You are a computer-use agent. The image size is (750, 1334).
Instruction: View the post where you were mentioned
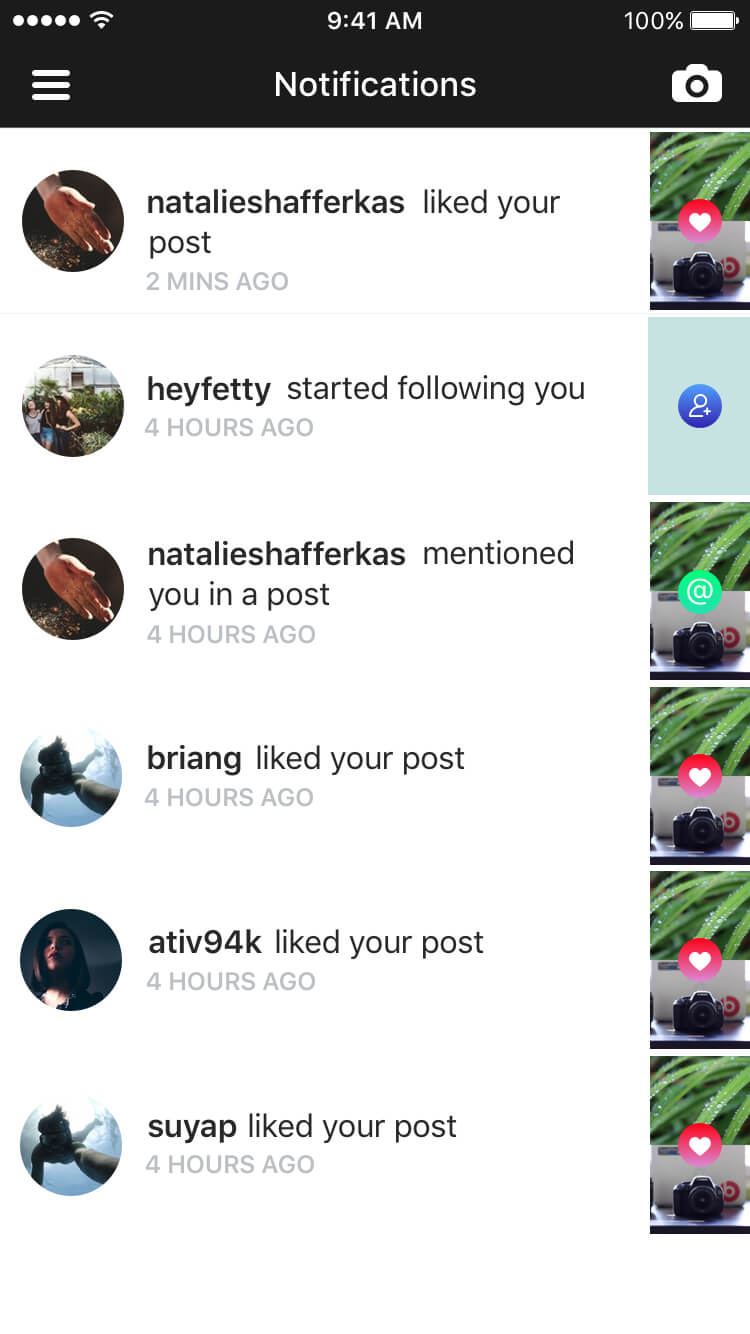click(700, 591)
